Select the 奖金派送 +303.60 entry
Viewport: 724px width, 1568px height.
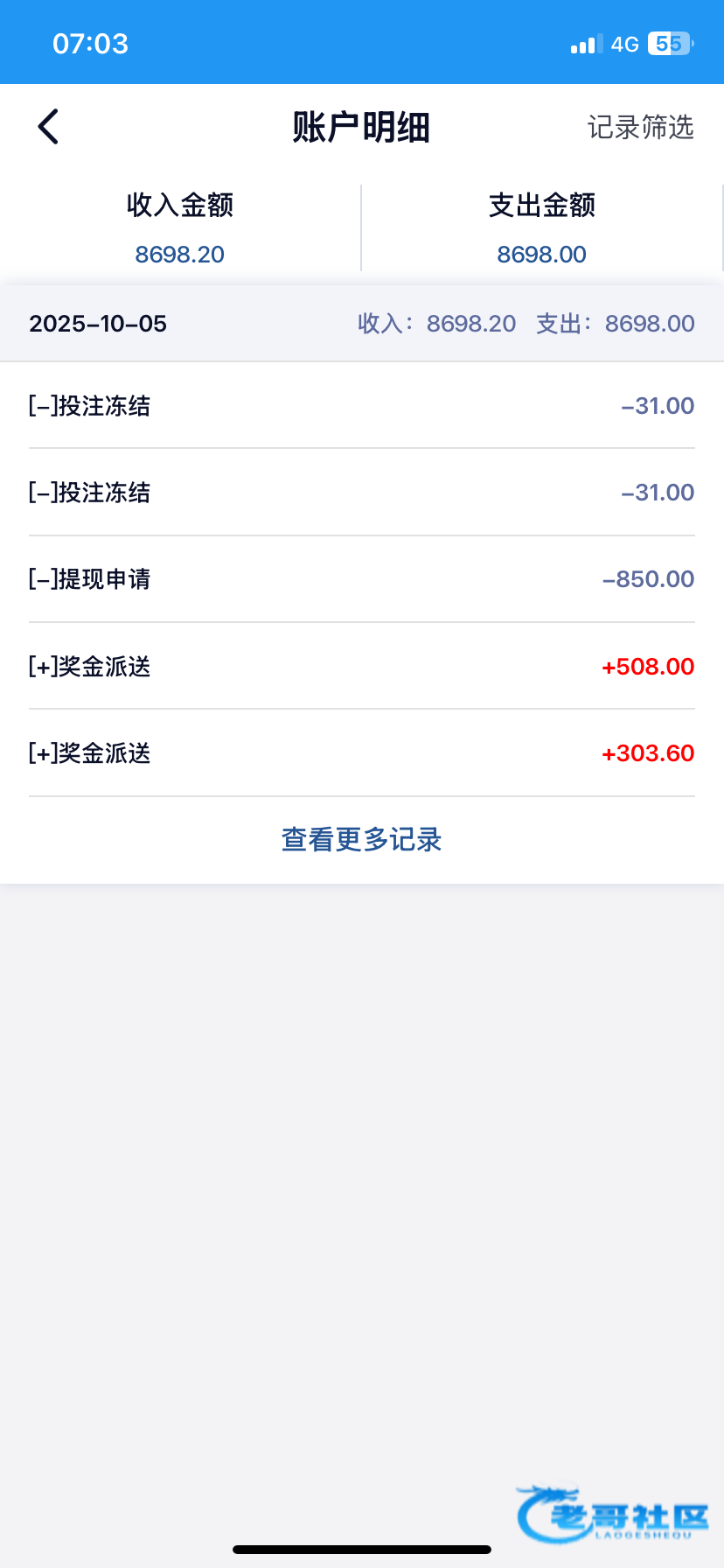(x=361, y=753)
